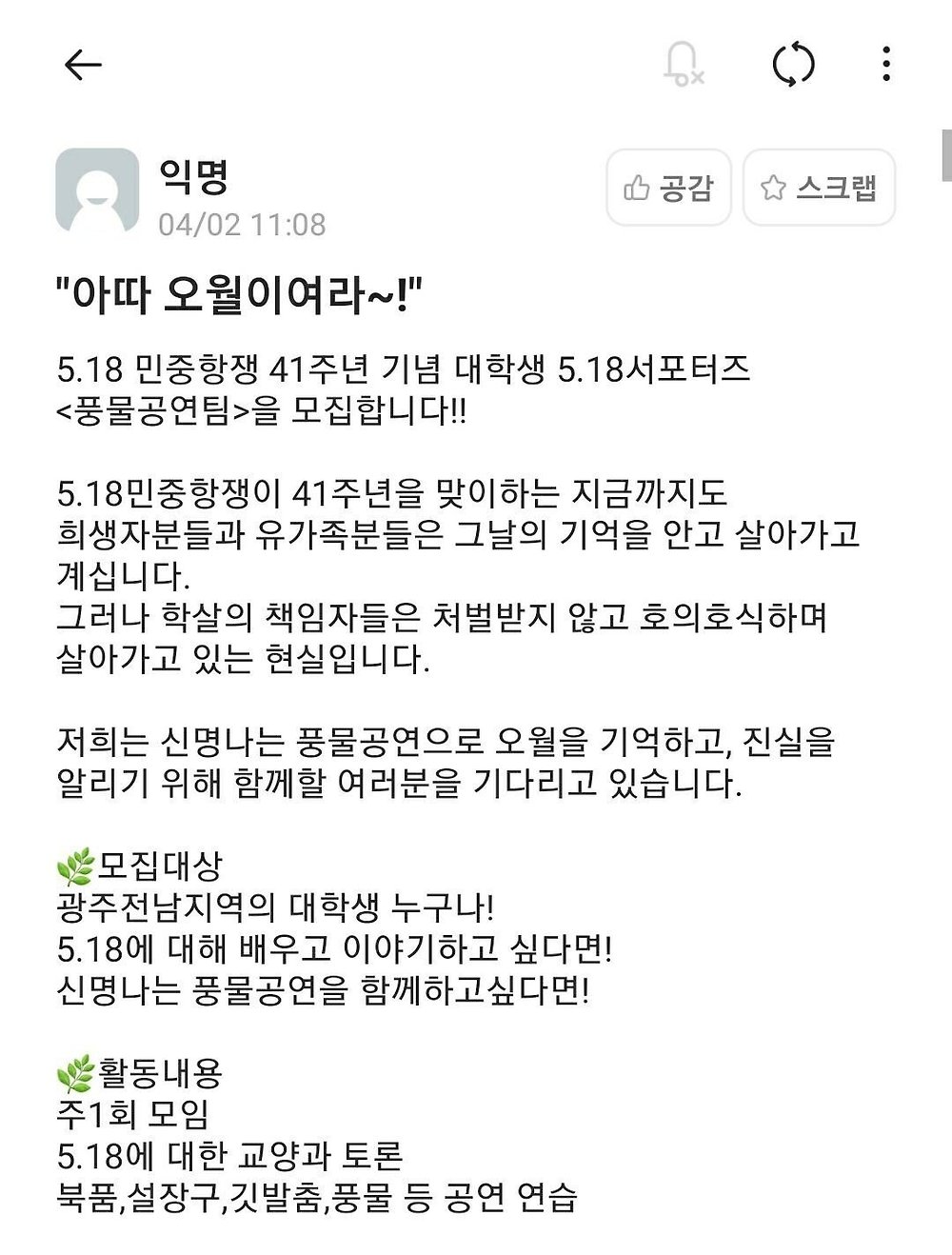Go back using the arrow icon
This screenshot has width=952, height=1255.
point(83,64)
